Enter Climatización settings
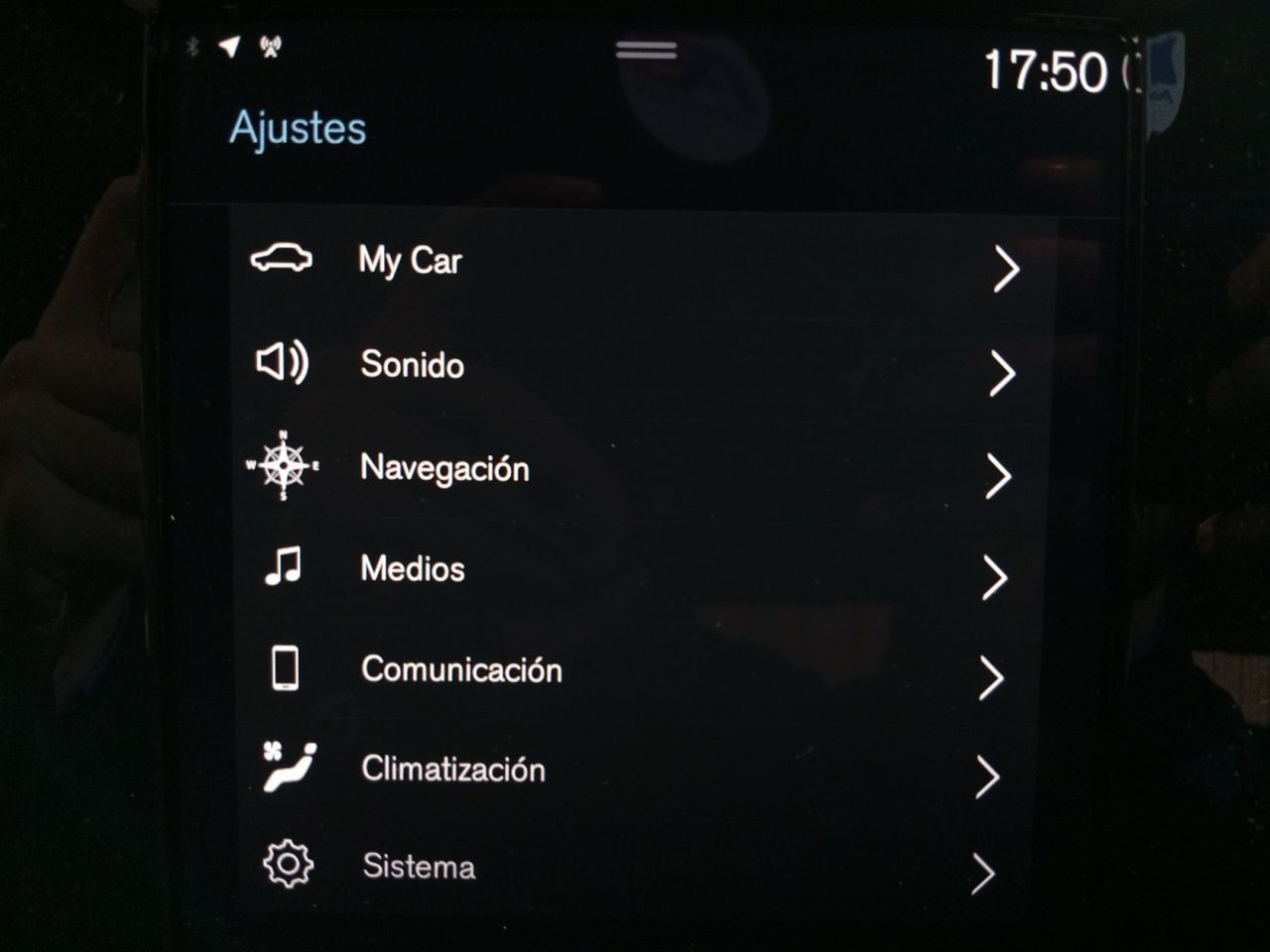Viewport: 1270px width, 952px height. (635, 770)
